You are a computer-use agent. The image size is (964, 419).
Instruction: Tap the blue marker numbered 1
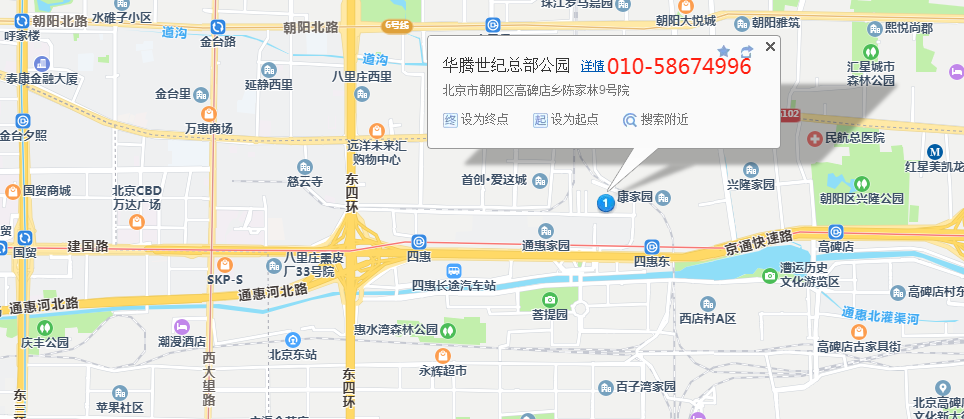pos(605,203)
